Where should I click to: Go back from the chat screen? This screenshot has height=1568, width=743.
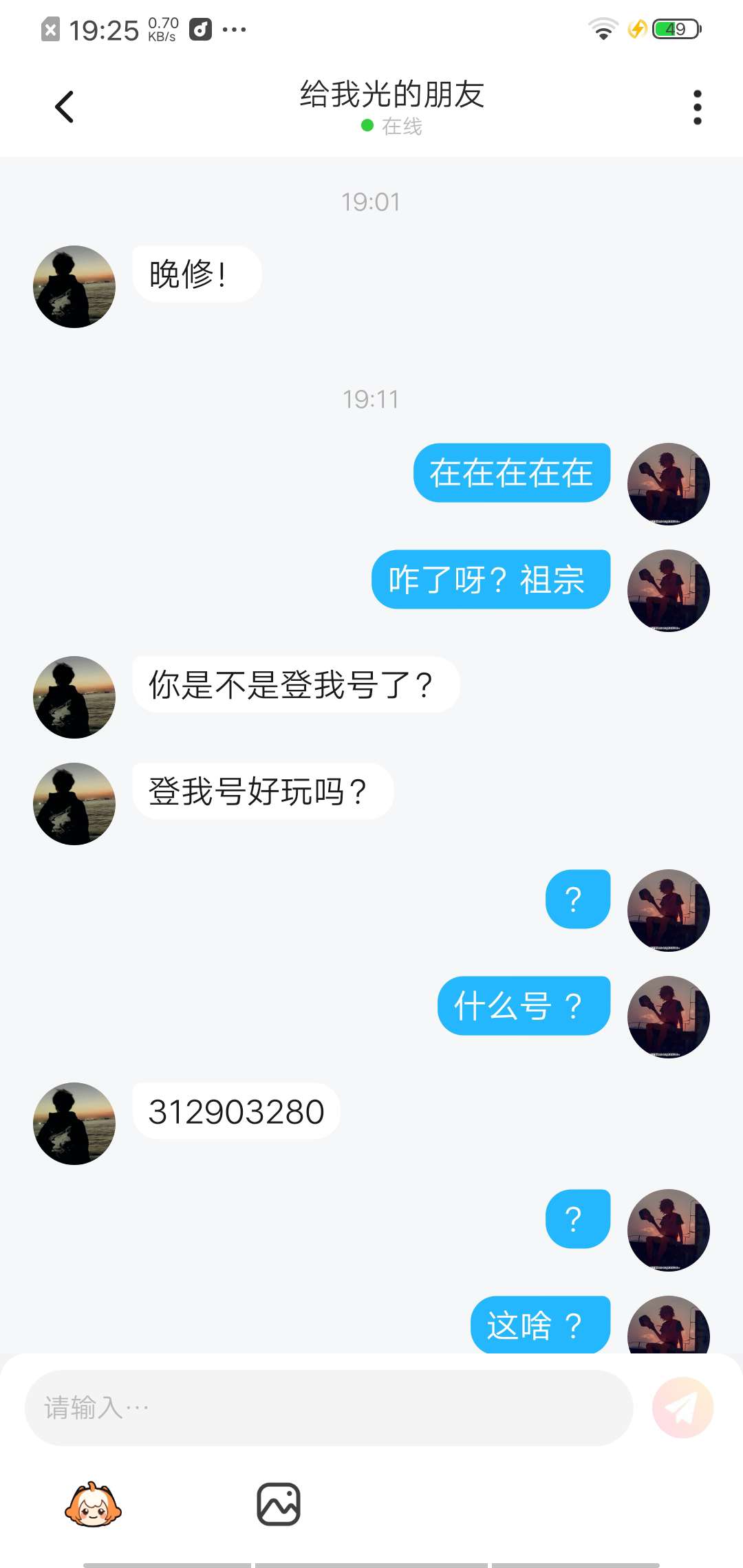(x=65, y=107)
